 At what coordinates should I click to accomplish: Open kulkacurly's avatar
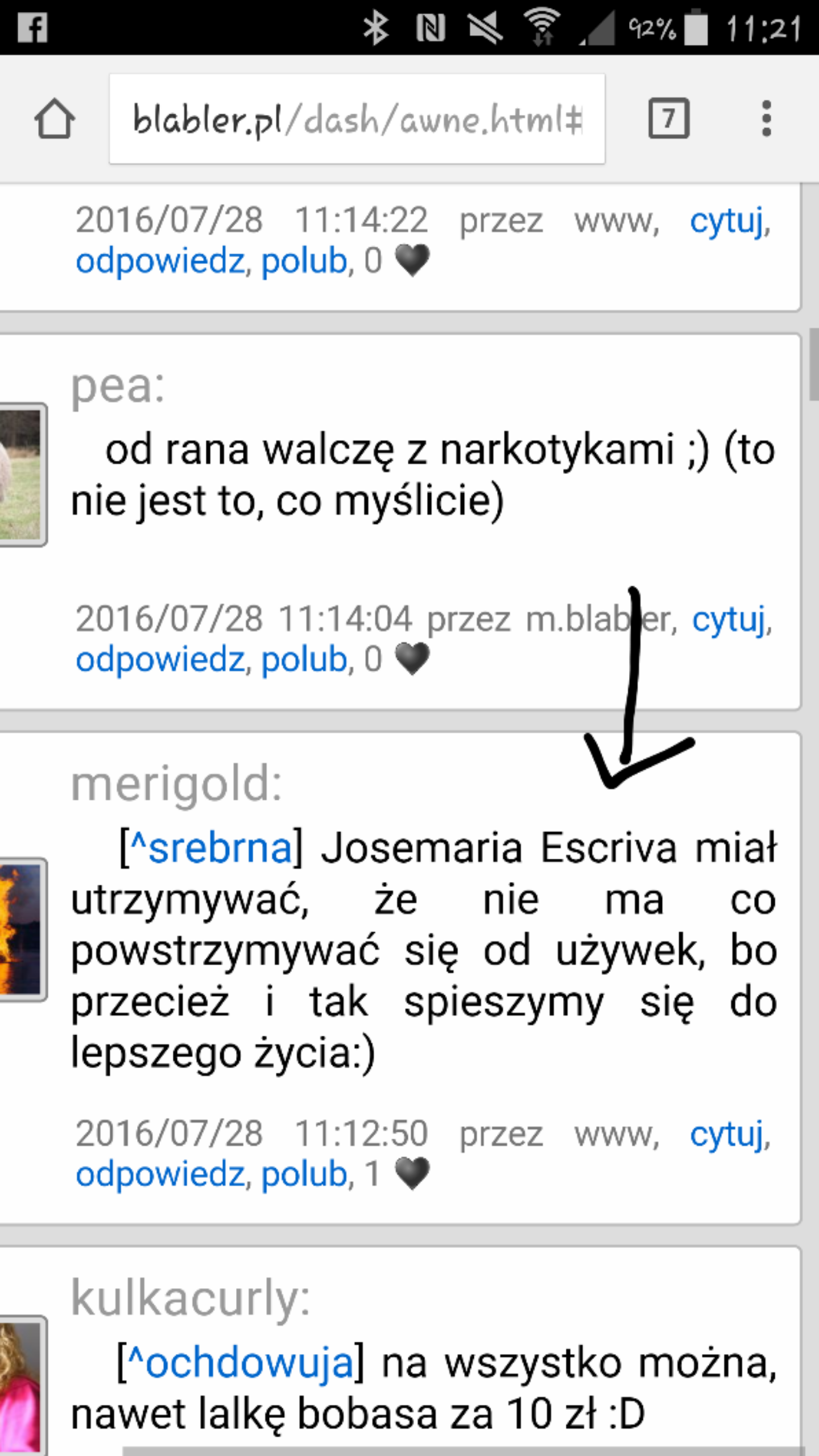(x=22, y=1387)
